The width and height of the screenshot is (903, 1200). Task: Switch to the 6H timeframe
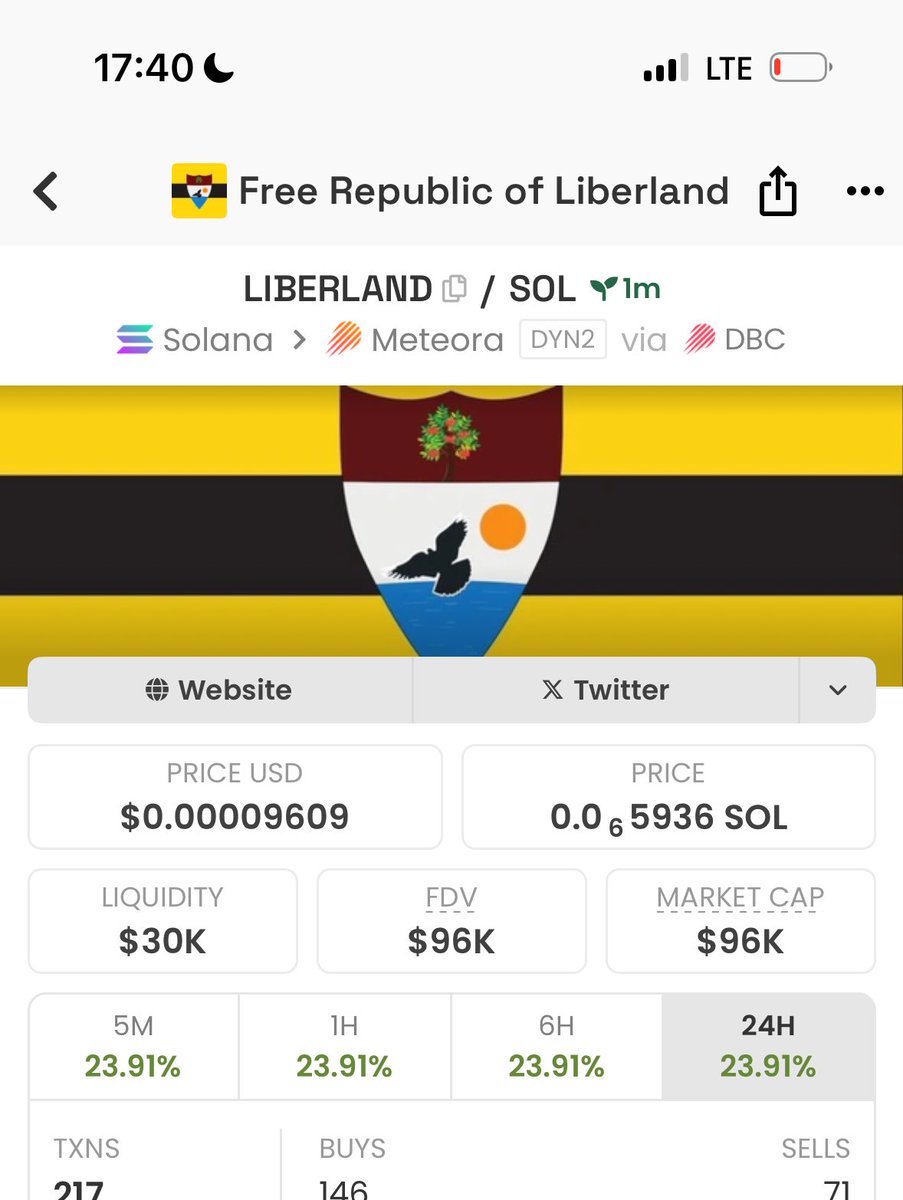[x=556, y=1046]
